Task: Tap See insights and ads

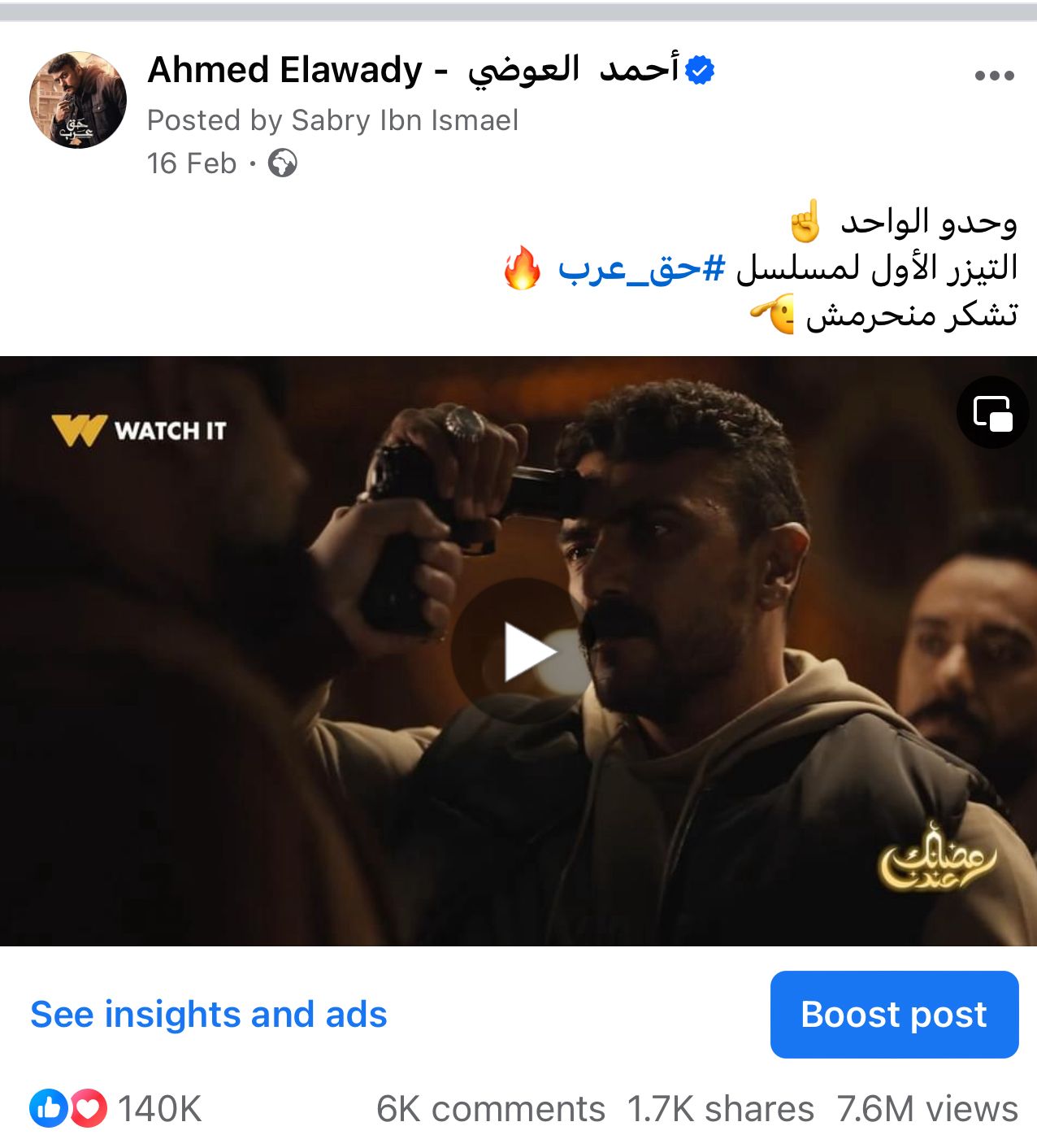Action: (209, 1015)
